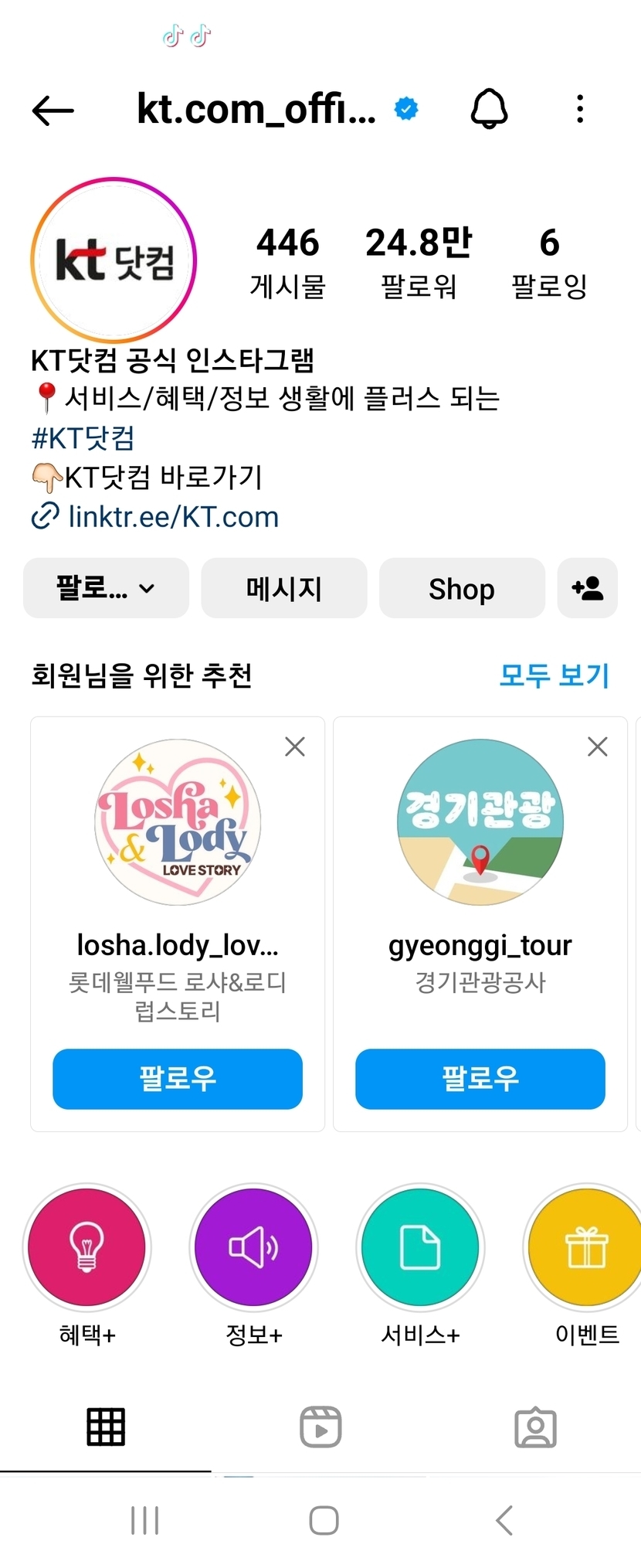Open the notifications bell
The height and width of the screenshot is (1568, 641).
[490, 109]
